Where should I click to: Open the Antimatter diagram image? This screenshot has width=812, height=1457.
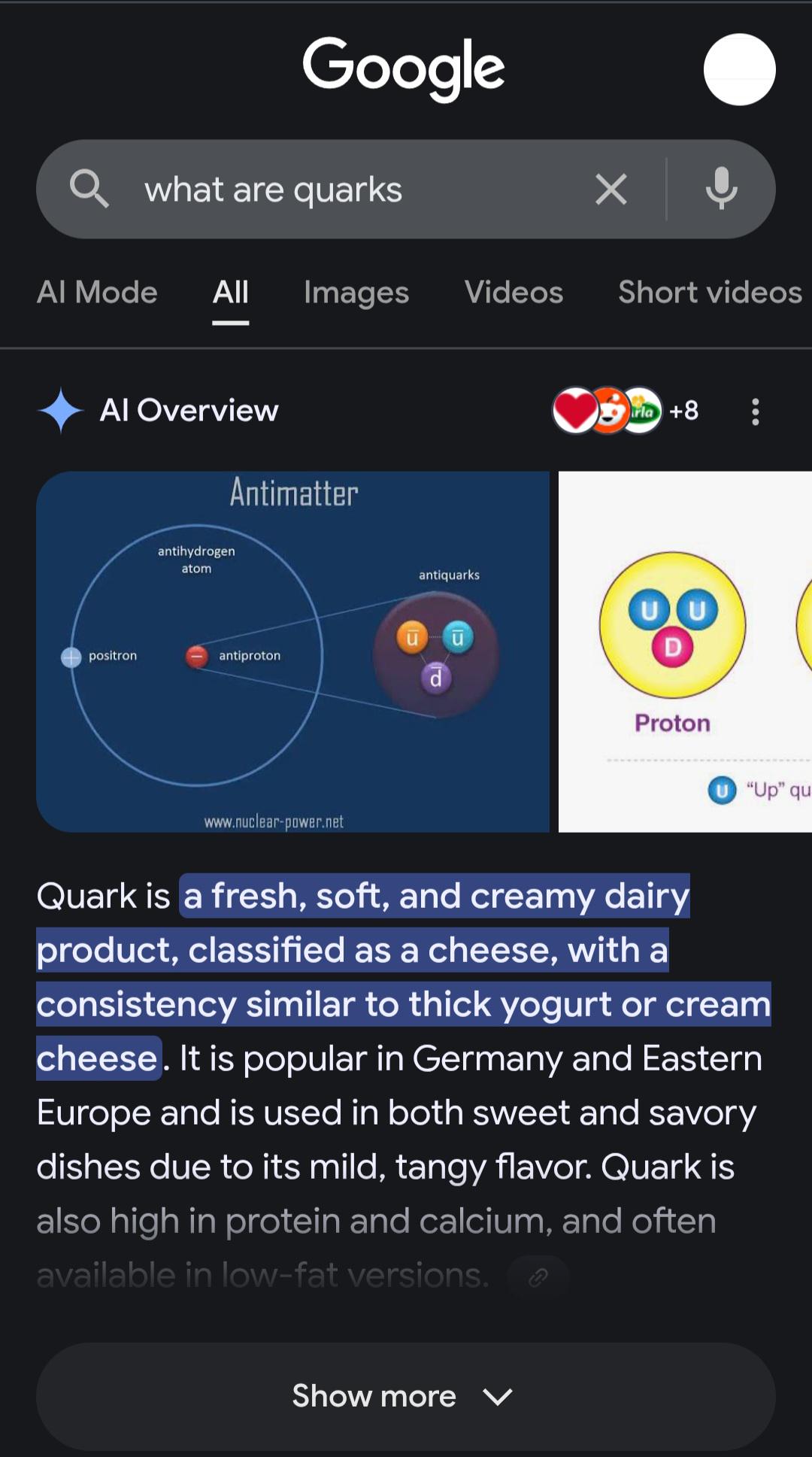point(293,651)
